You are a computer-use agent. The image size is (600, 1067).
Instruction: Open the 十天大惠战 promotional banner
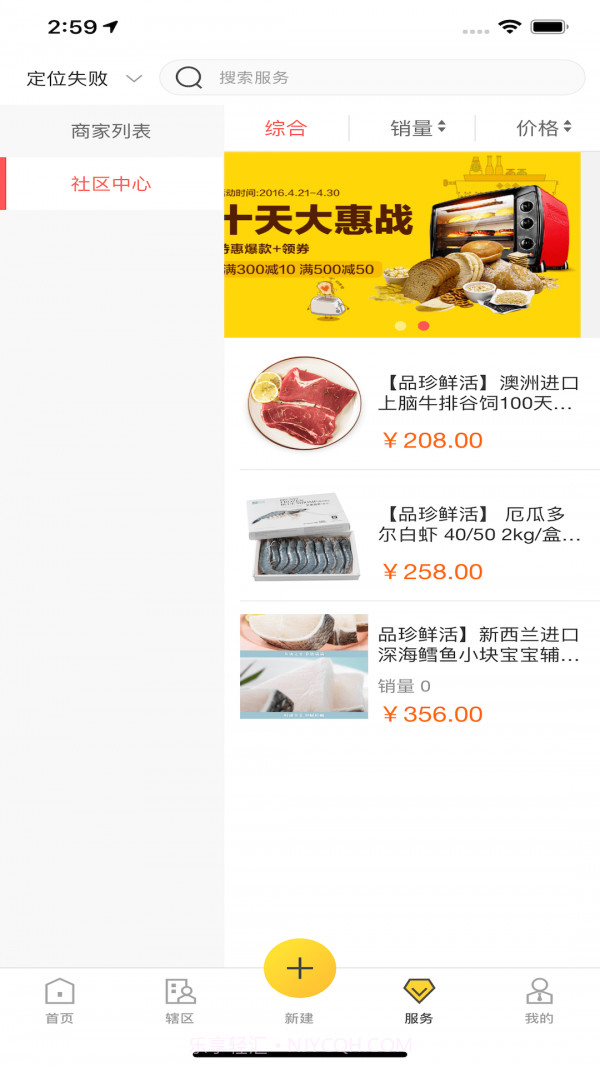point(402,245)
